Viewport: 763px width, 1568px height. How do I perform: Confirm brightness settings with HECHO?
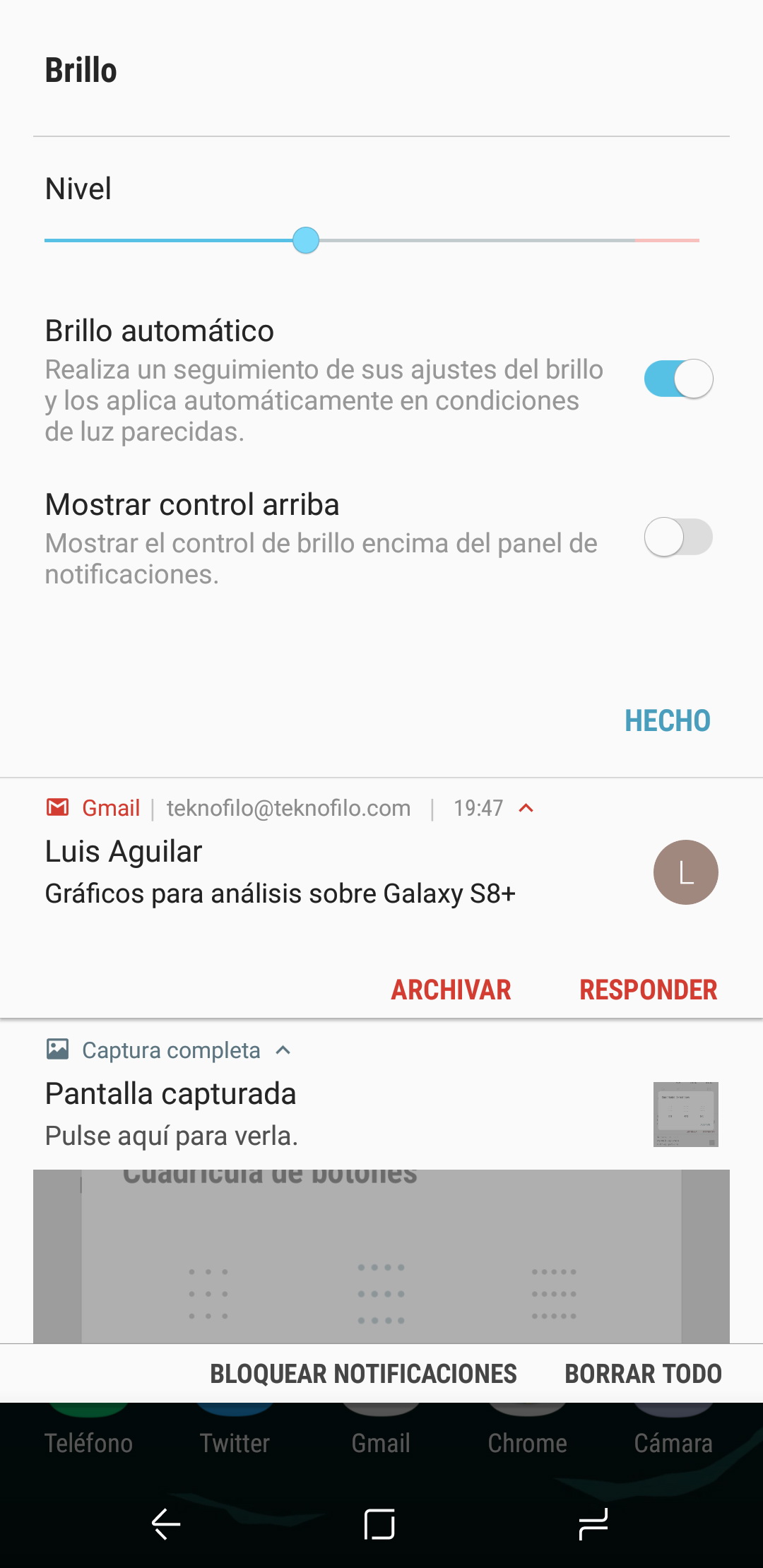click(x=667, y=721)
